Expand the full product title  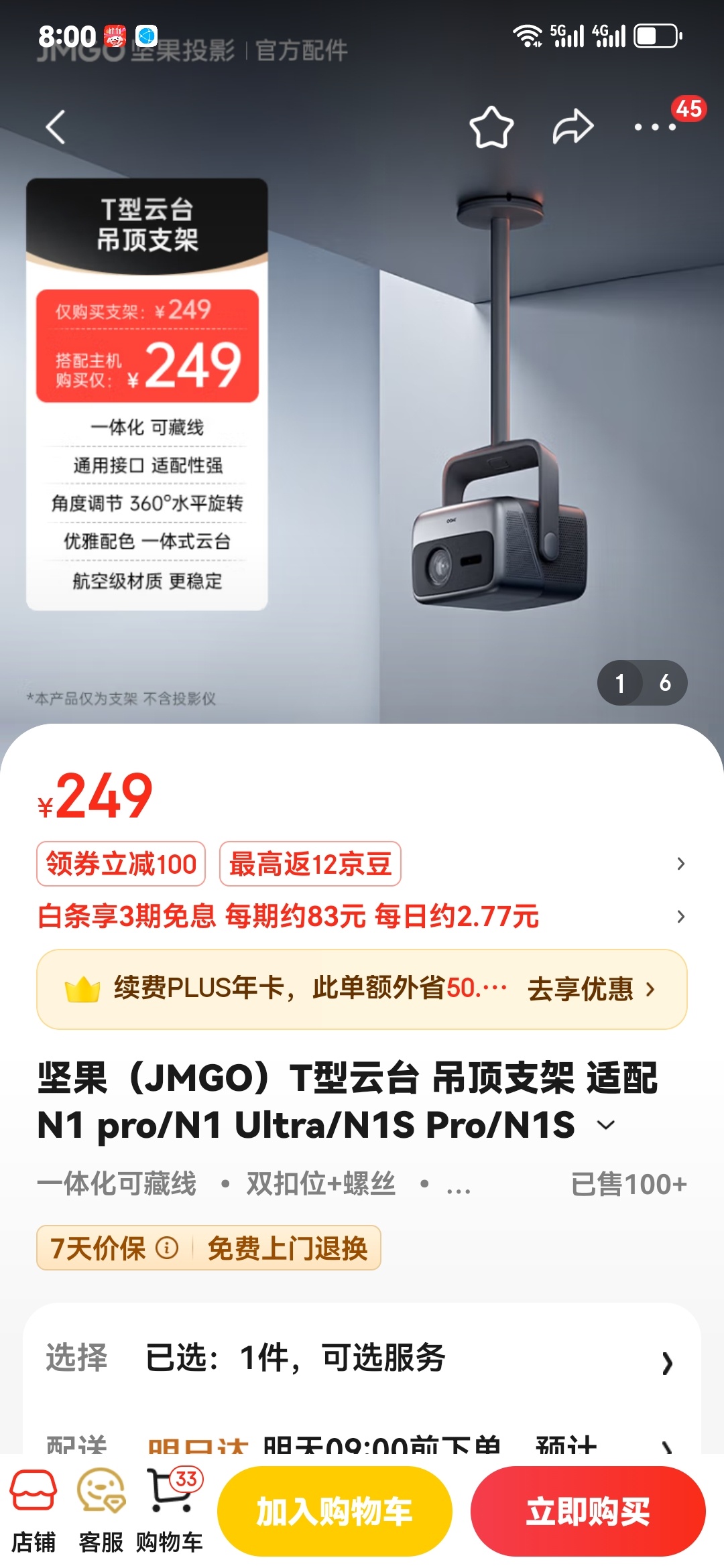[606, 1125]
